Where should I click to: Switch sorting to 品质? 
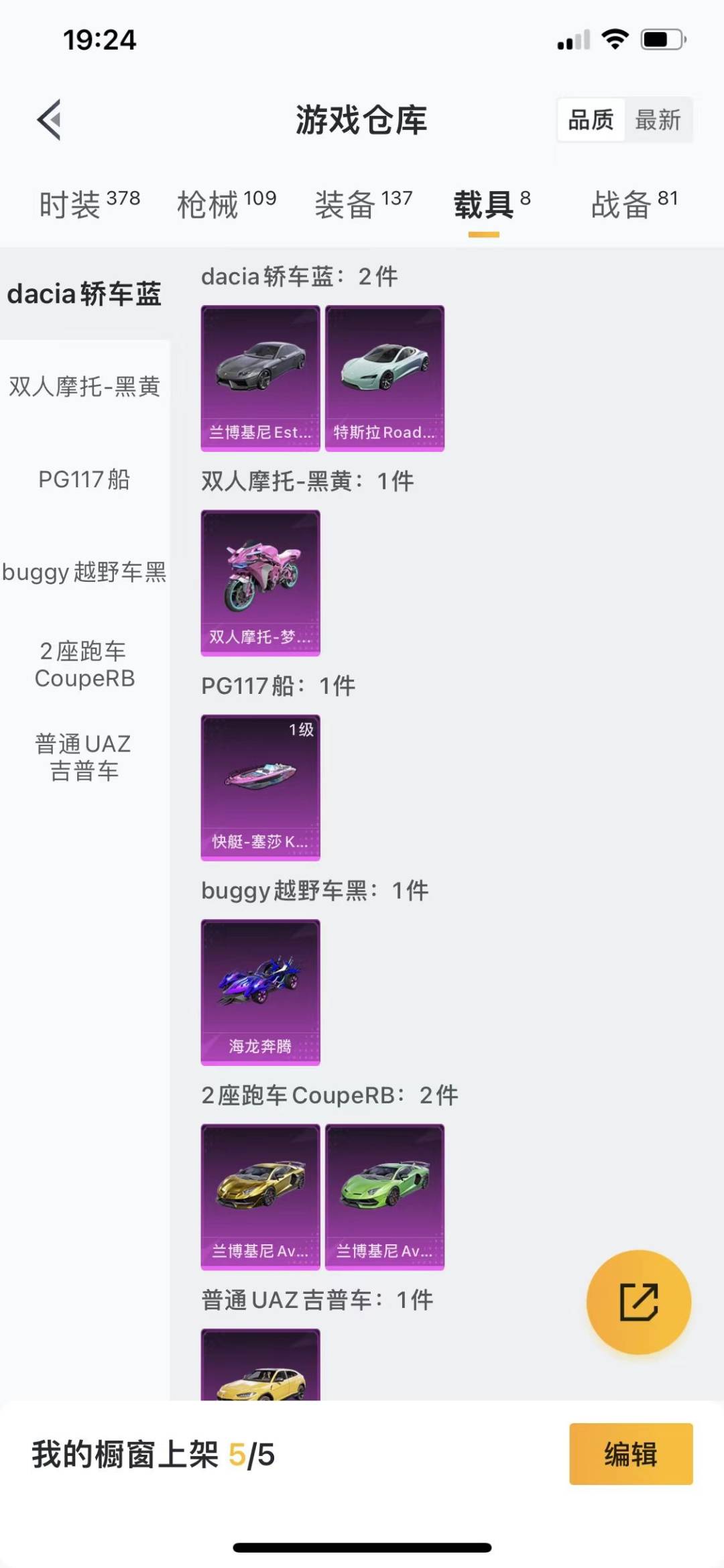tap(589, 121)
